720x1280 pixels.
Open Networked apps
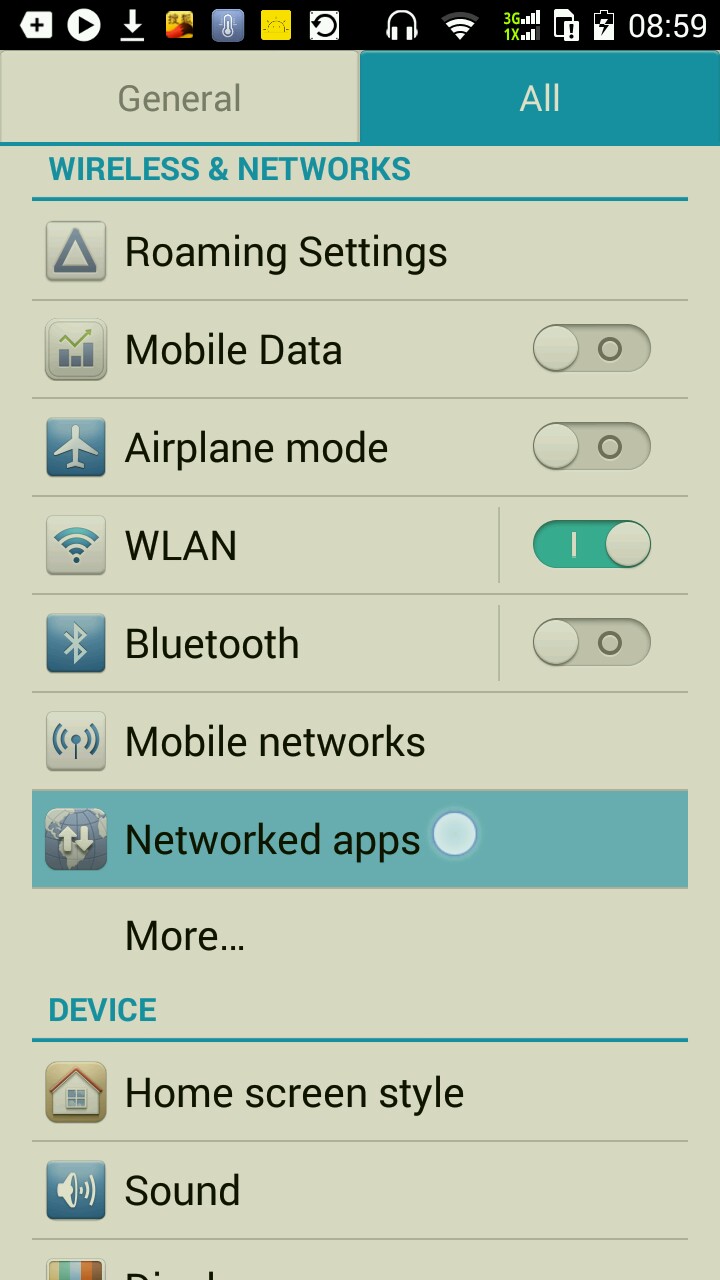pyautogui.click(x=272, y=840)
